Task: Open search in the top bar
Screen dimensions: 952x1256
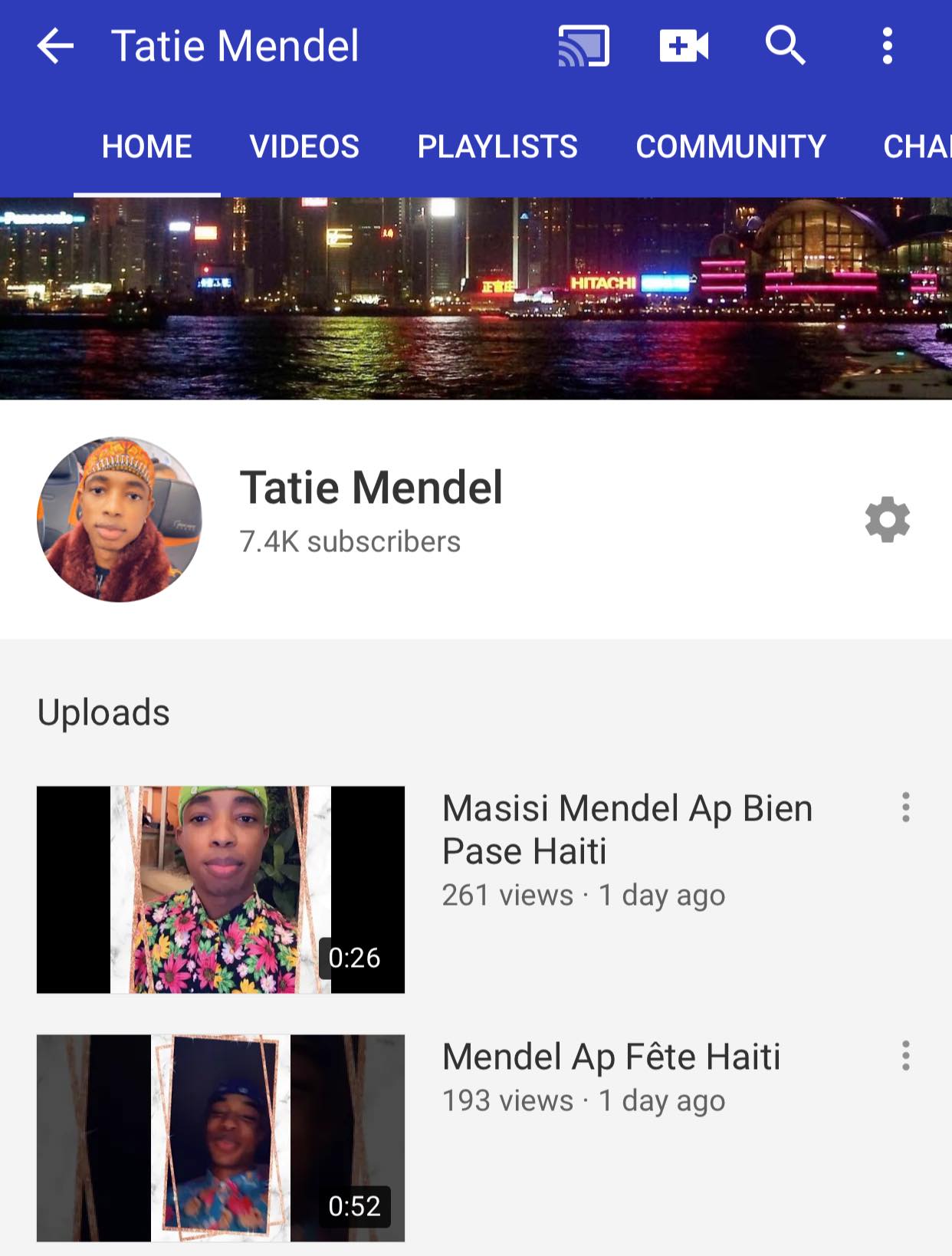Action: [785, 46]
